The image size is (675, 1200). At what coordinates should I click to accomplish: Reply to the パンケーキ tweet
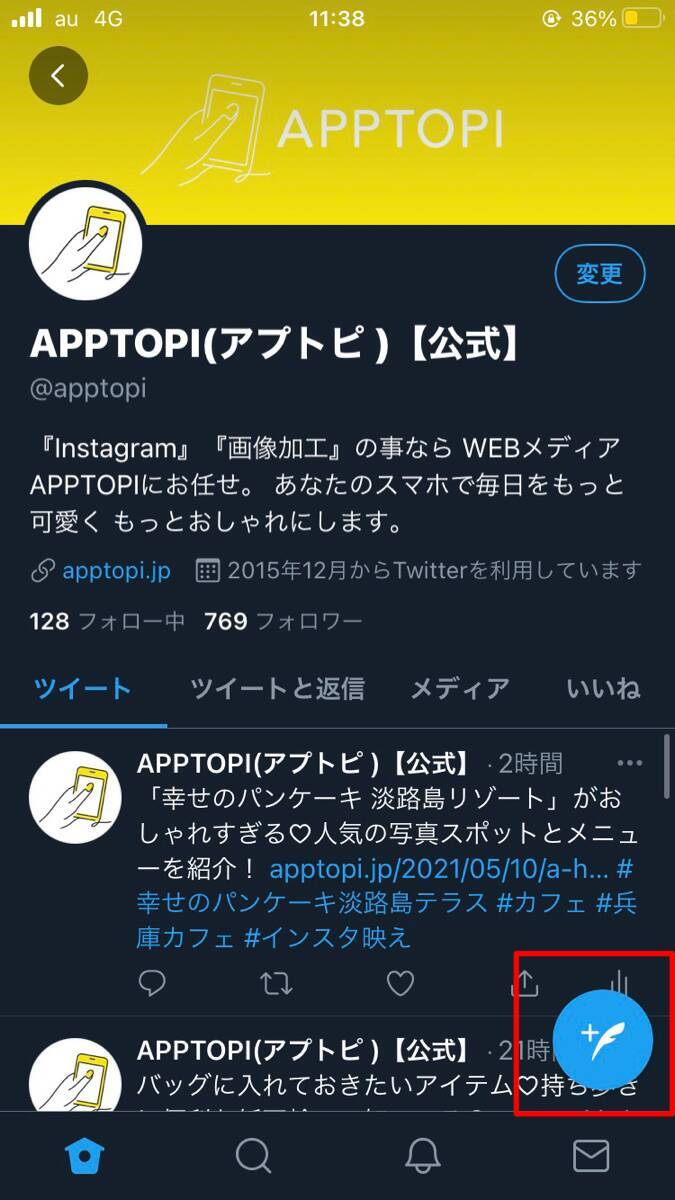click(152, 984)
